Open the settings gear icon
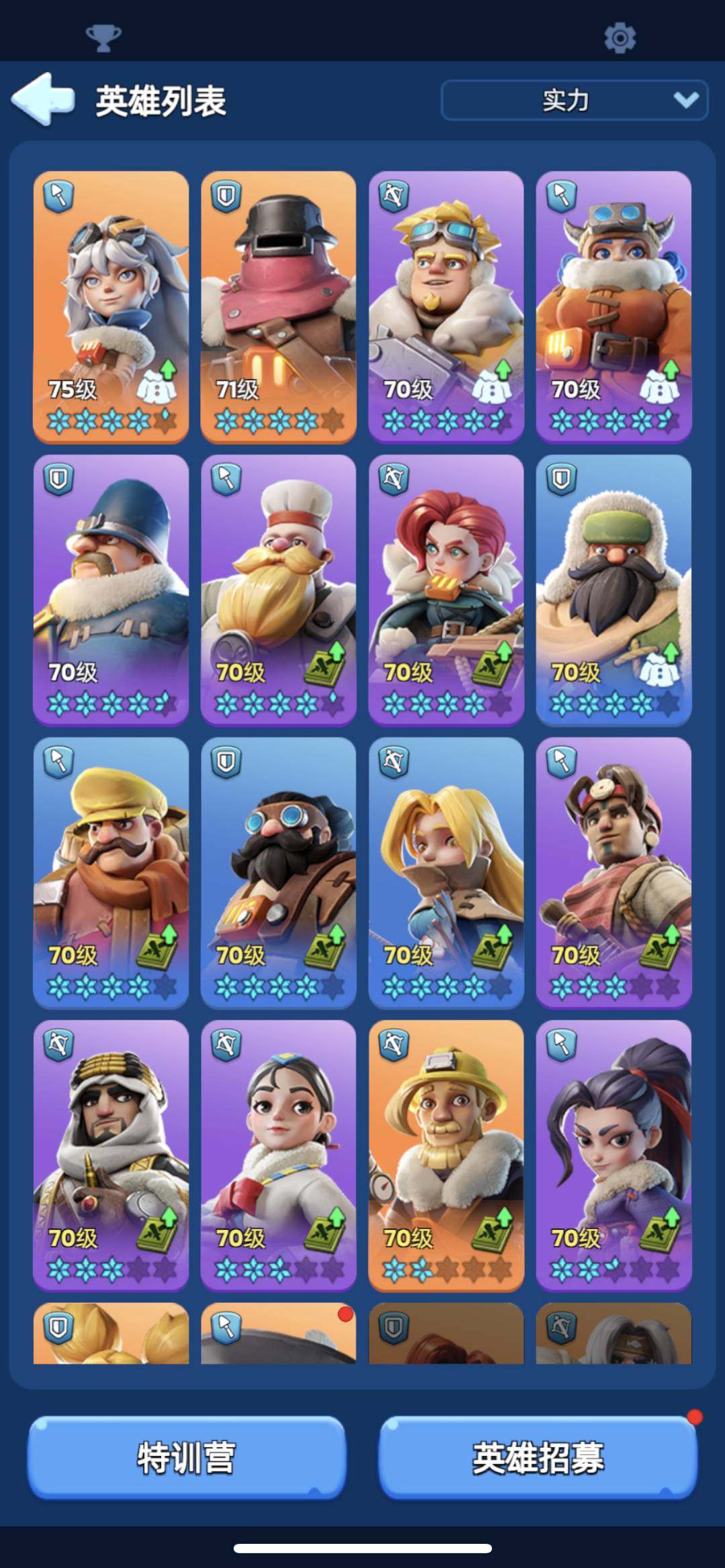 [x=619, y=38]
